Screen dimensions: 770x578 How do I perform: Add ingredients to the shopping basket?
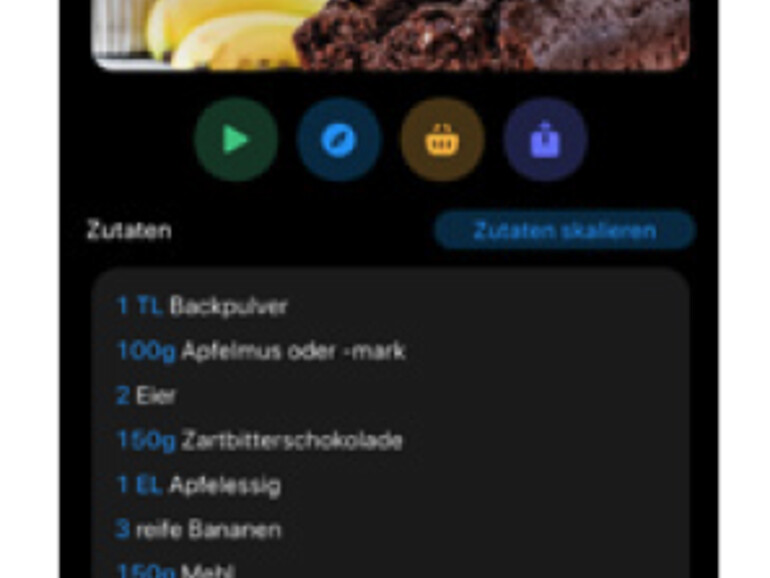442,140
